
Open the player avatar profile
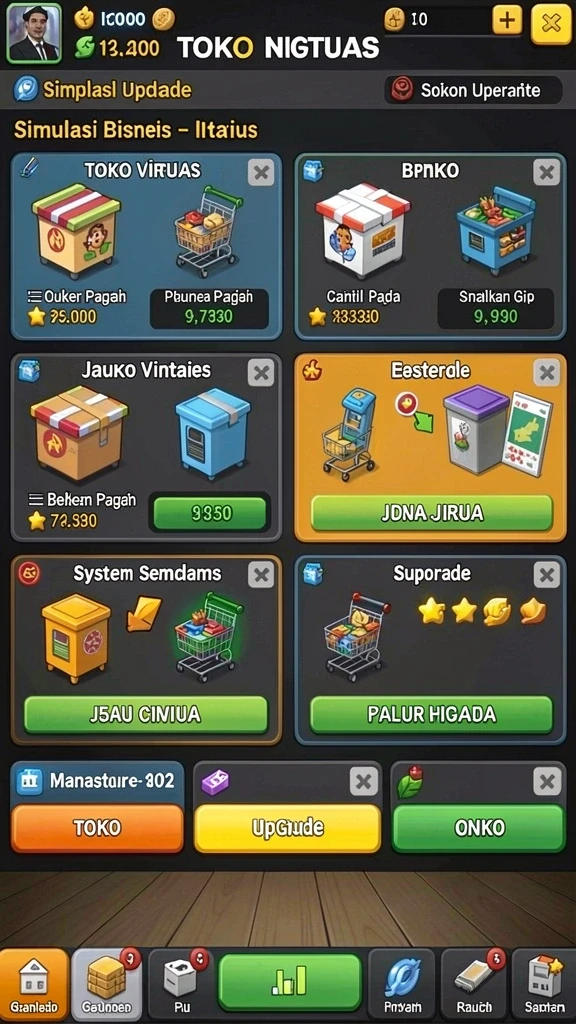coord(34,33)
